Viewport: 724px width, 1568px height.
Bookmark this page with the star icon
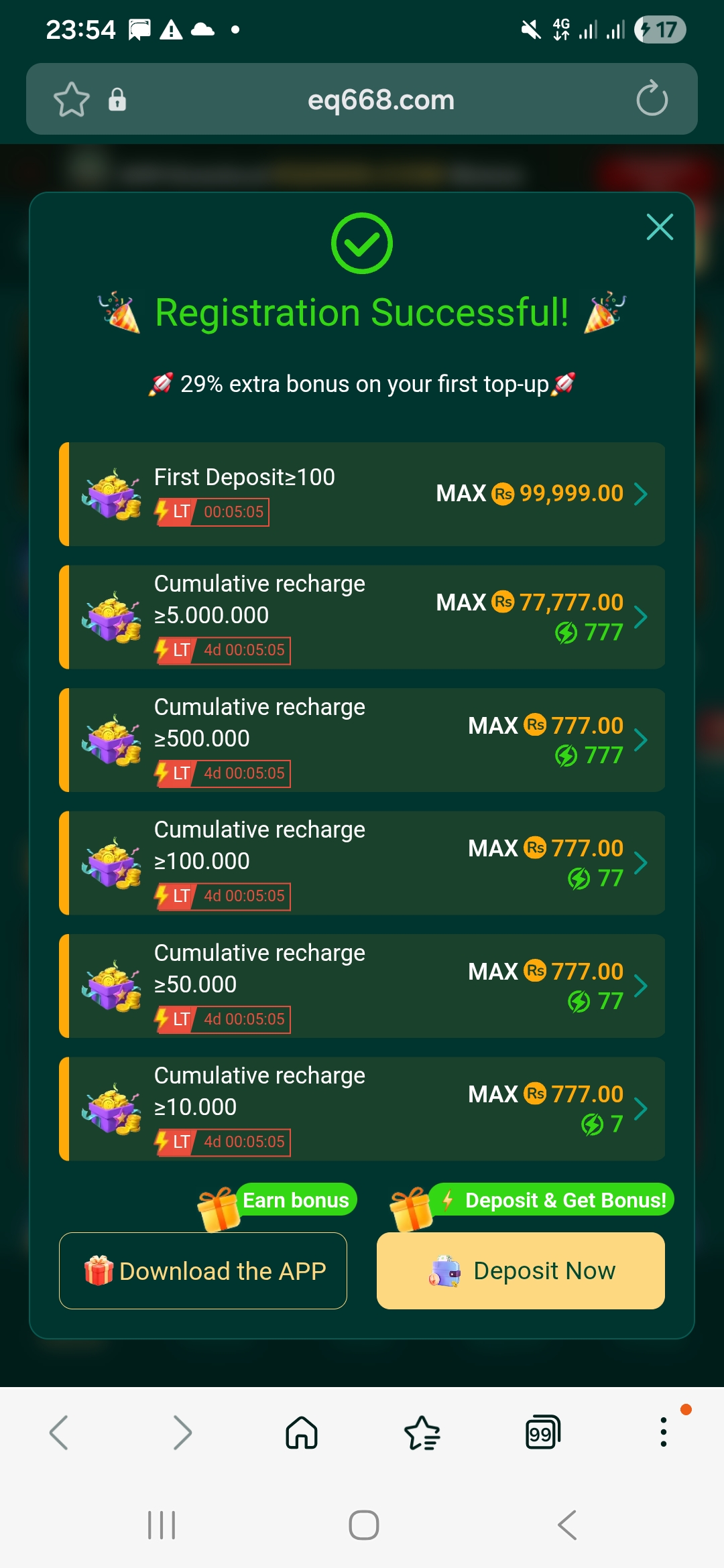tap(72, 100)
